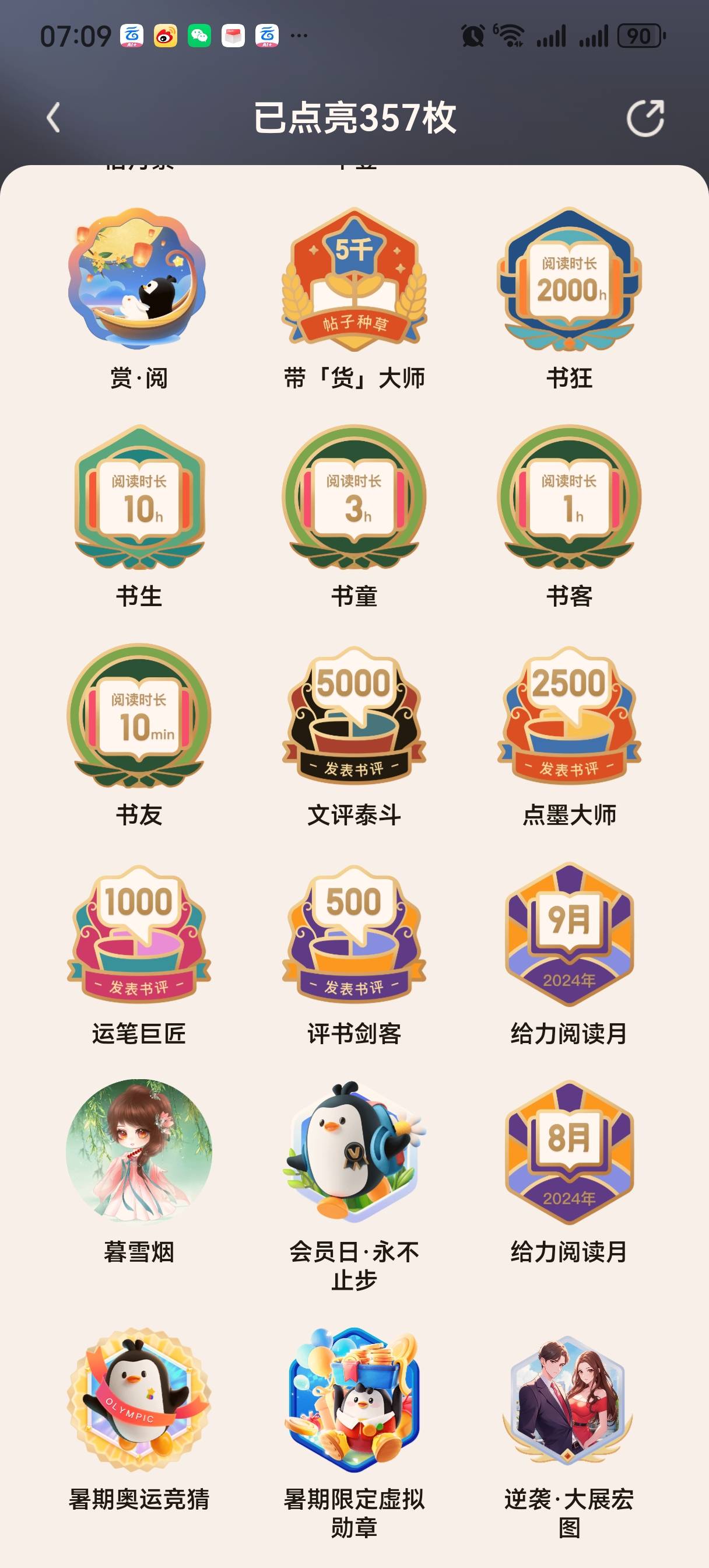709x1568 pixels.
Task: Go back using the arrow at top left
Action: pyautogui.click(x=52, y=118)
